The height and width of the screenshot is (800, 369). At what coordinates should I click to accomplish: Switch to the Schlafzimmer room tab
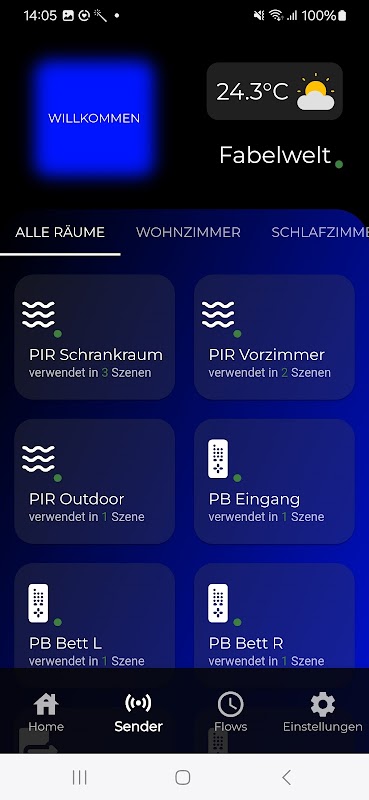tap(320, 232)
